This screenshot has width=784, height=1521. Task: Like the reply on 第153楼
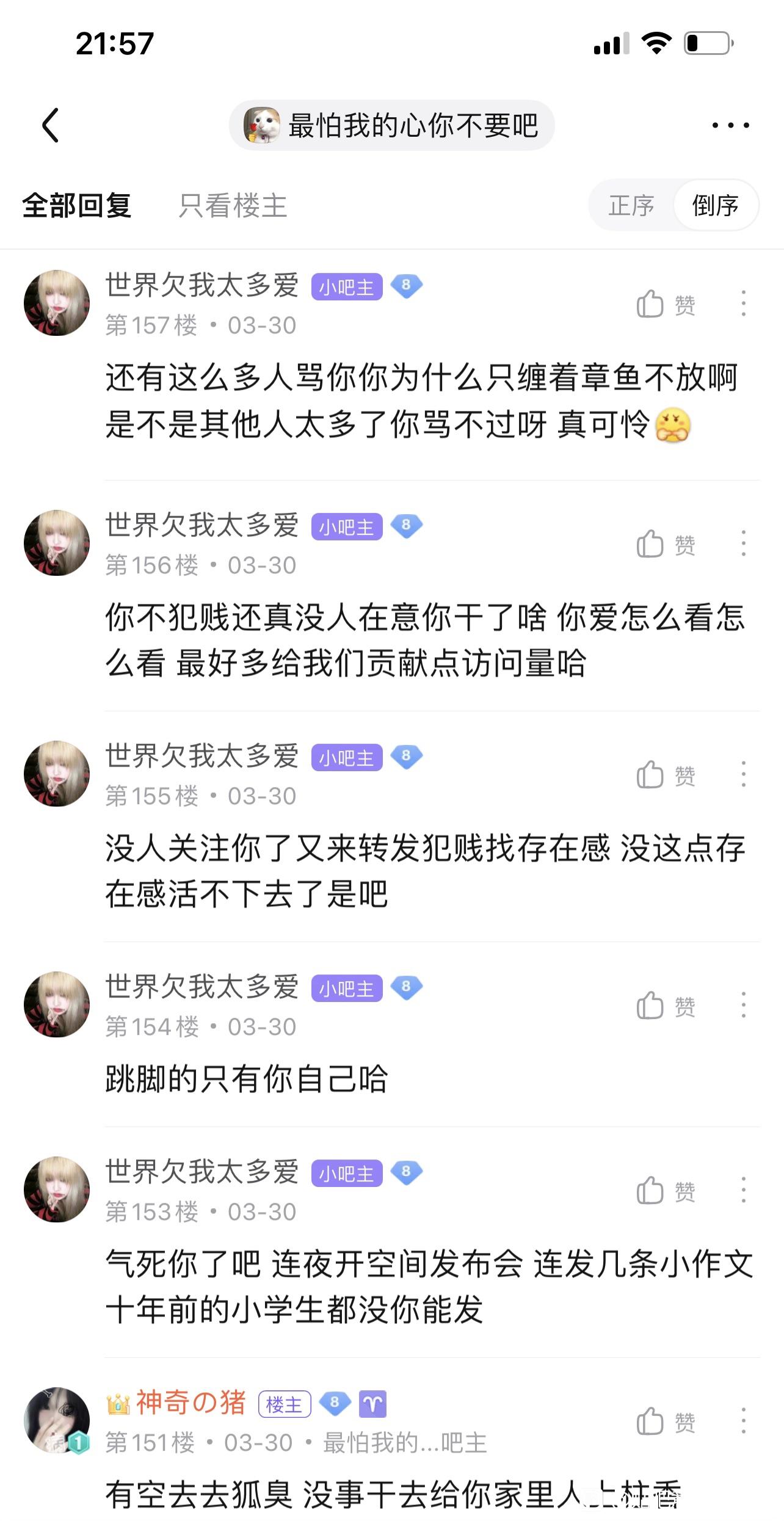tap(666, 1191)
